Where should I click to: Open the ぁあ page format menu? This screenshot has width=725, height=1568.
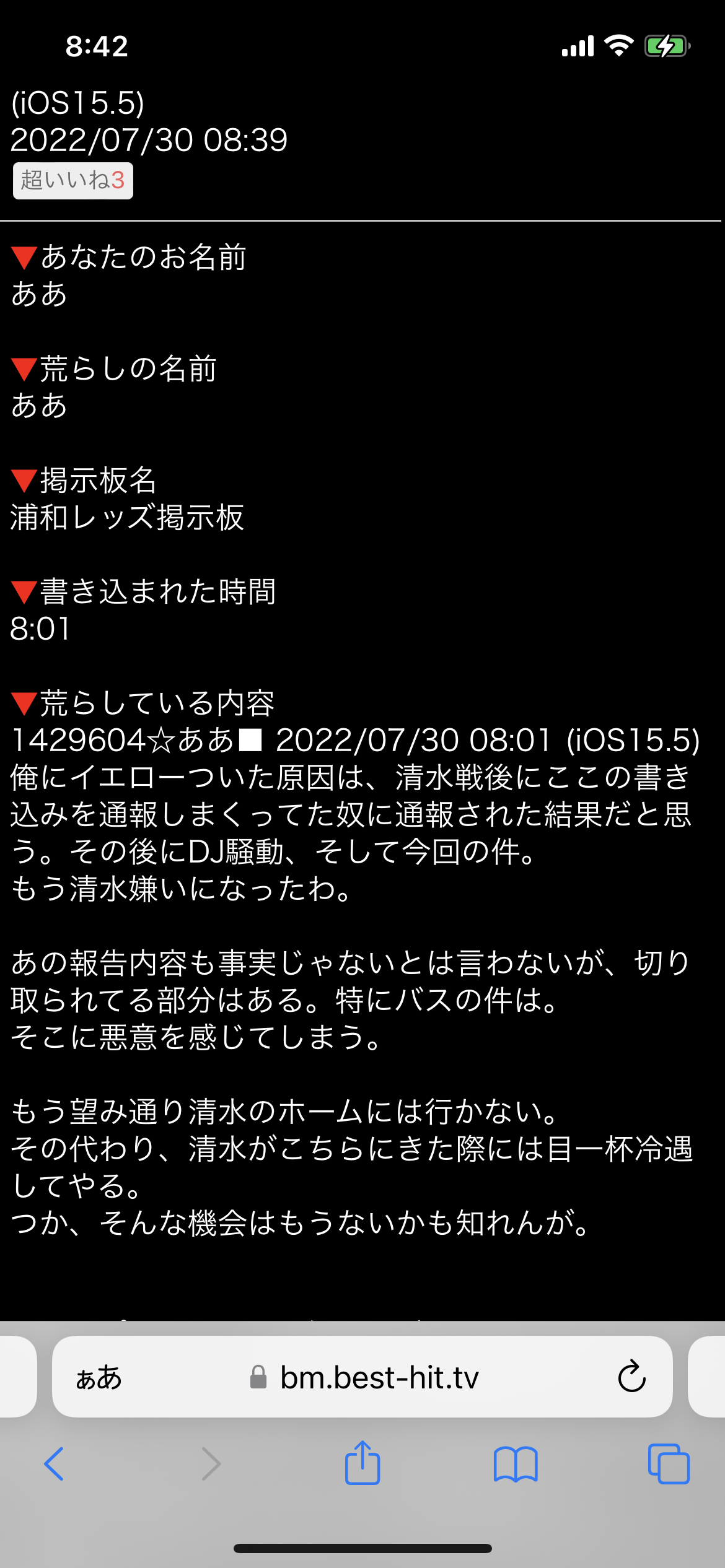99,1377
